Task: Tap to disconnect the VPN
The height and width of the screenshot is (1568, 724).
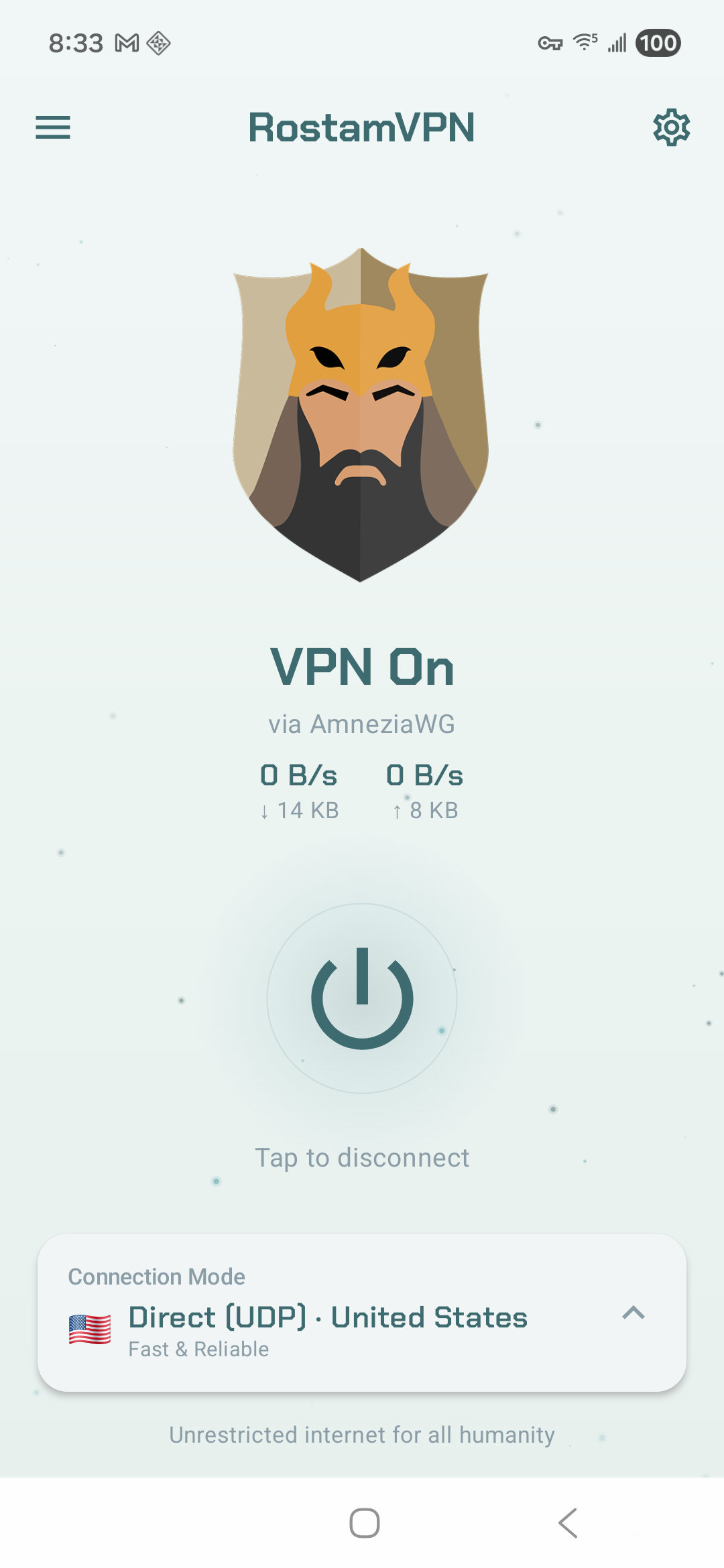Action: coord(361,1157)
